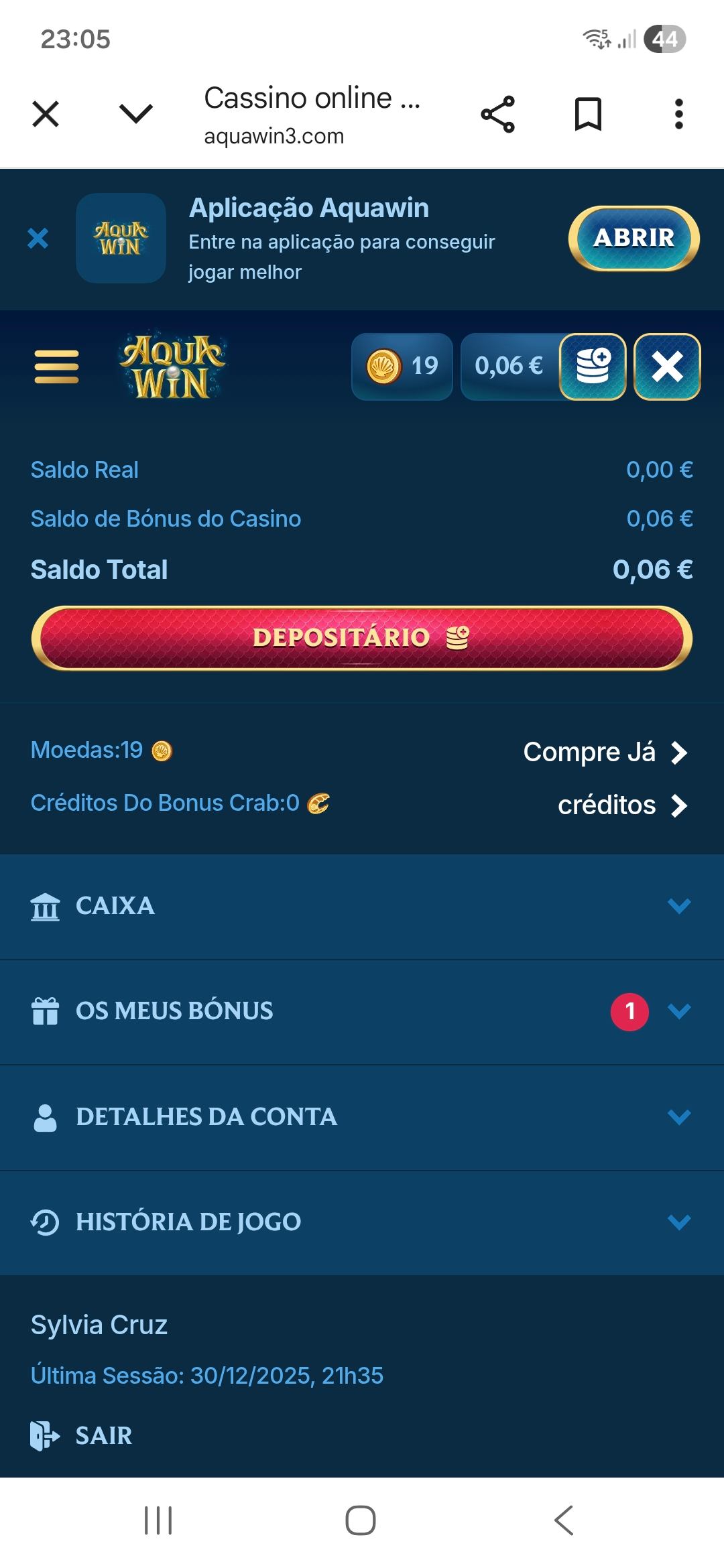Dismiss the Aplicação Aquawin banner
This screenshot has height=1568, width=724.
38,238
